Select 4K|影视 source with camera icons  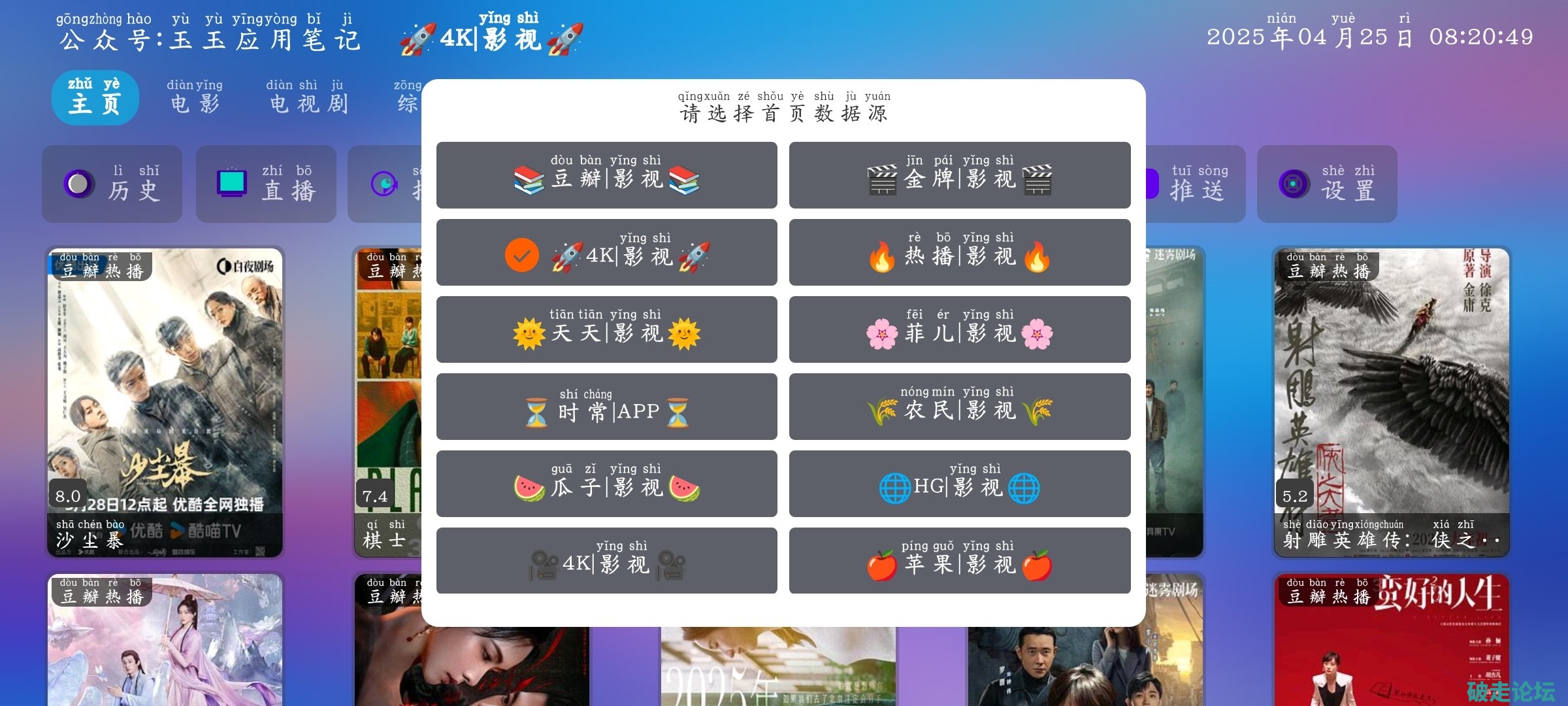(x=606, y=561)
